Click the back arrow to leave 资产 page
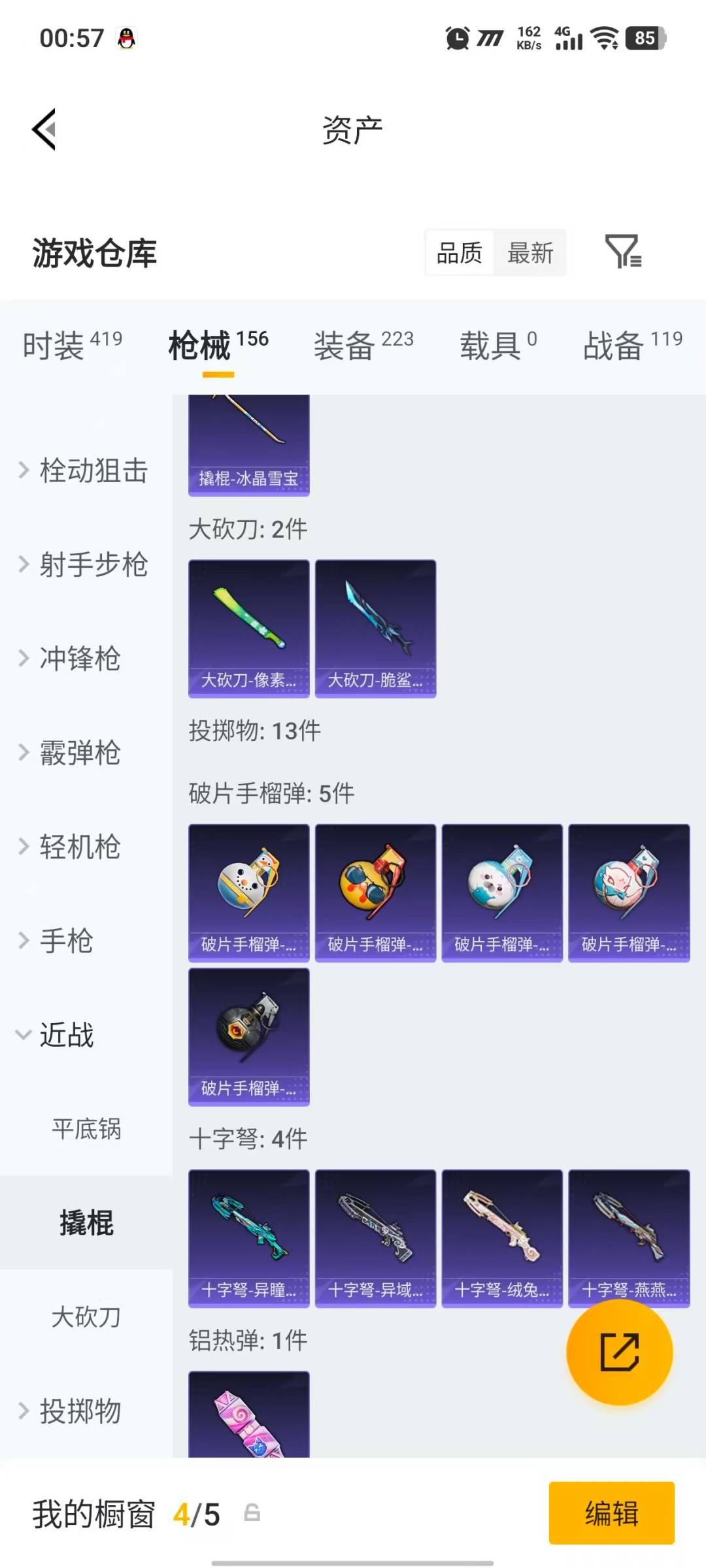This screenshot has width=706, height=1568. click(x=44, y=128)
